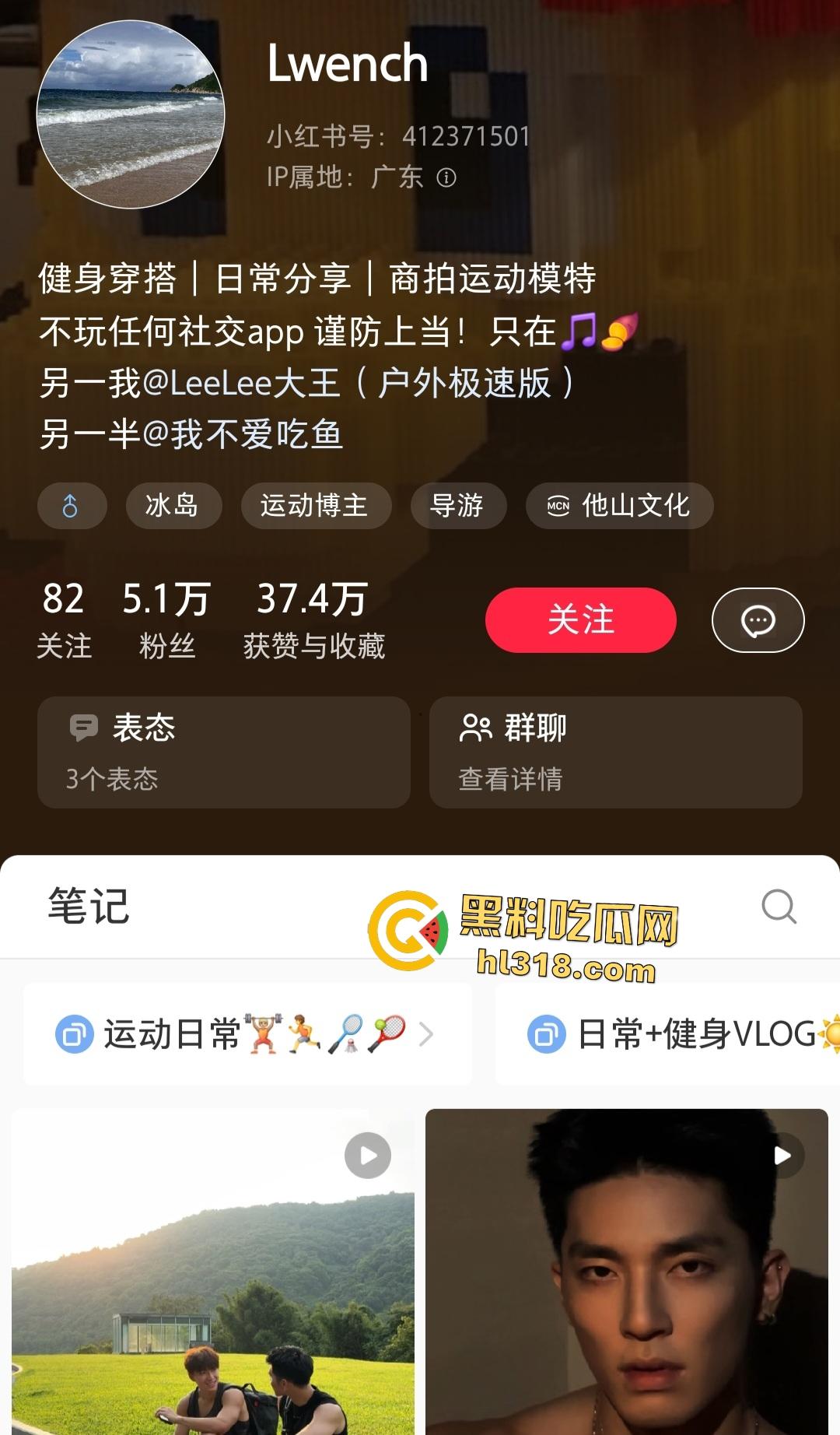The image size is (840, 1435).
Task: Click the MCN icon on the 他山文化 tag
Action: click(557, 506)
